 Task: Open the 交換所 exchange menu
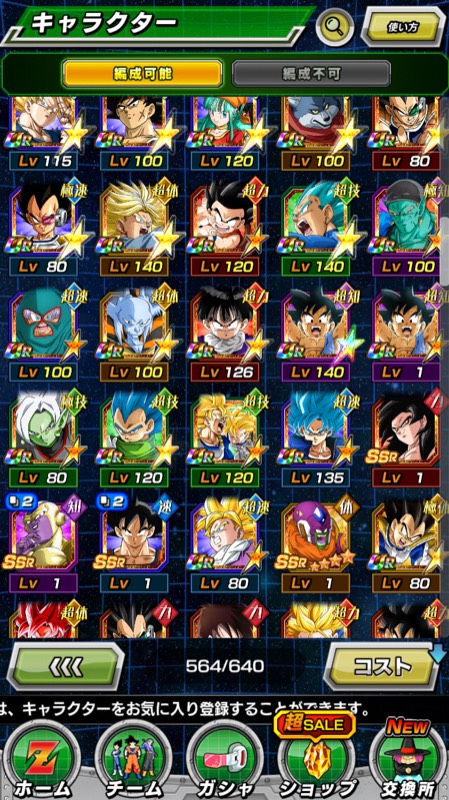tap(407, 760)
